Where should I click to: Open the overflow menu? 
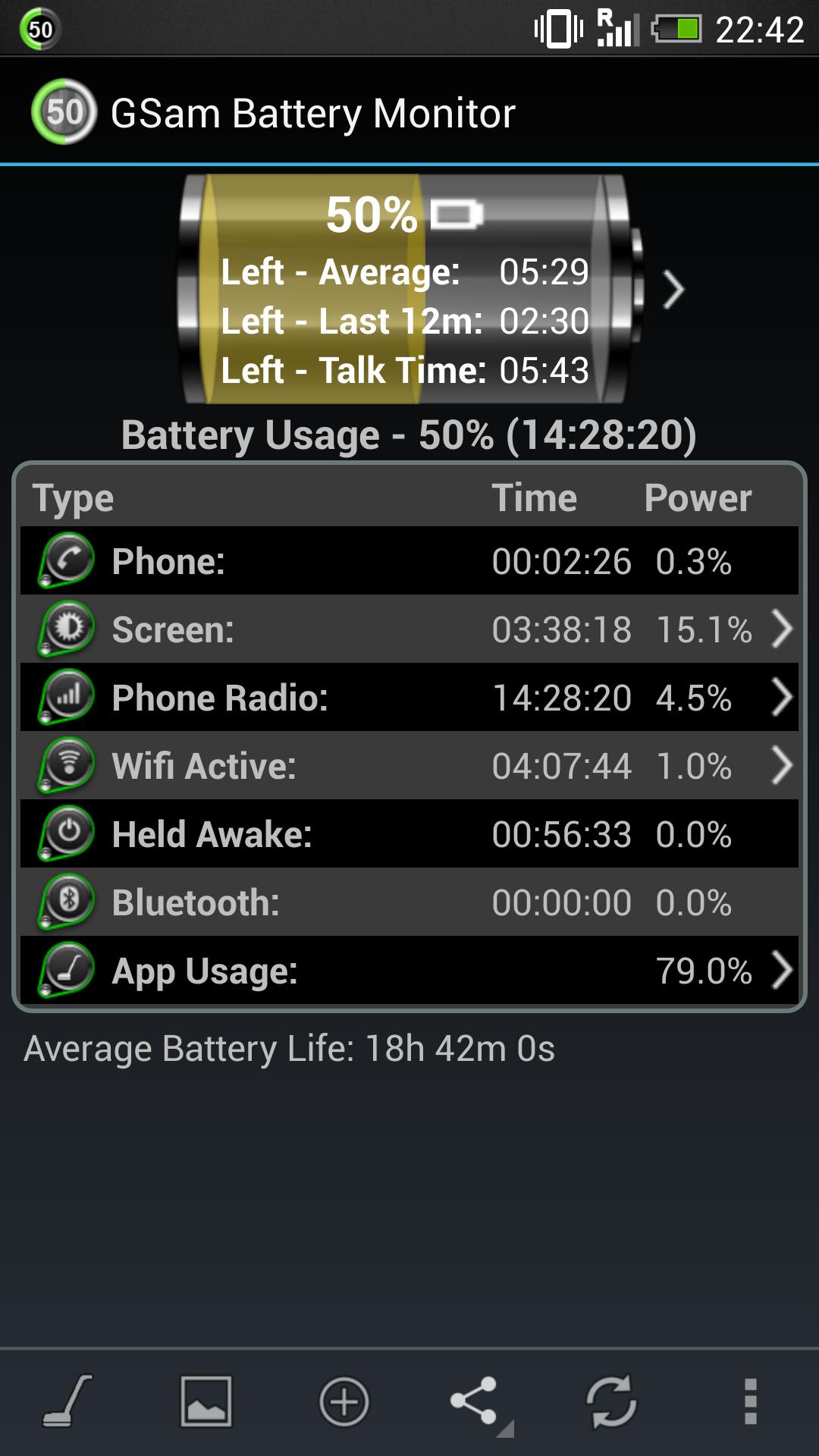751,1401
